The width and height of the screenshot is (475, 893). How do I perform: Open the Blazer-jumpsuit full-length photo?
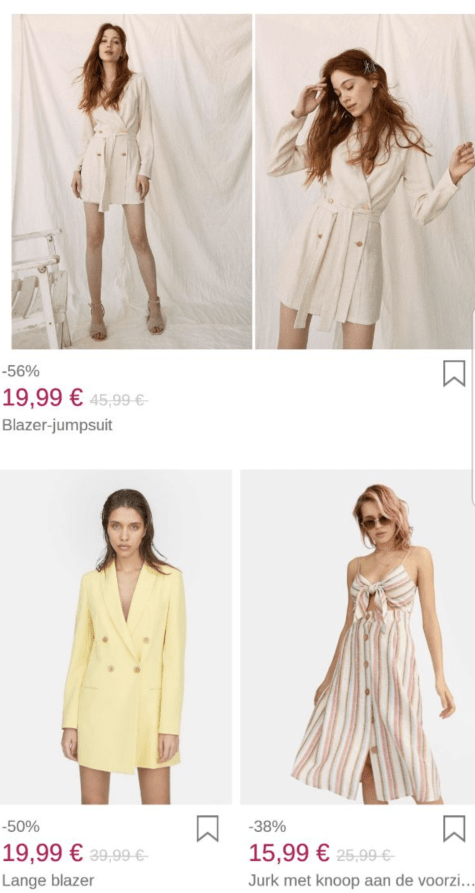[x=132, y=182]
